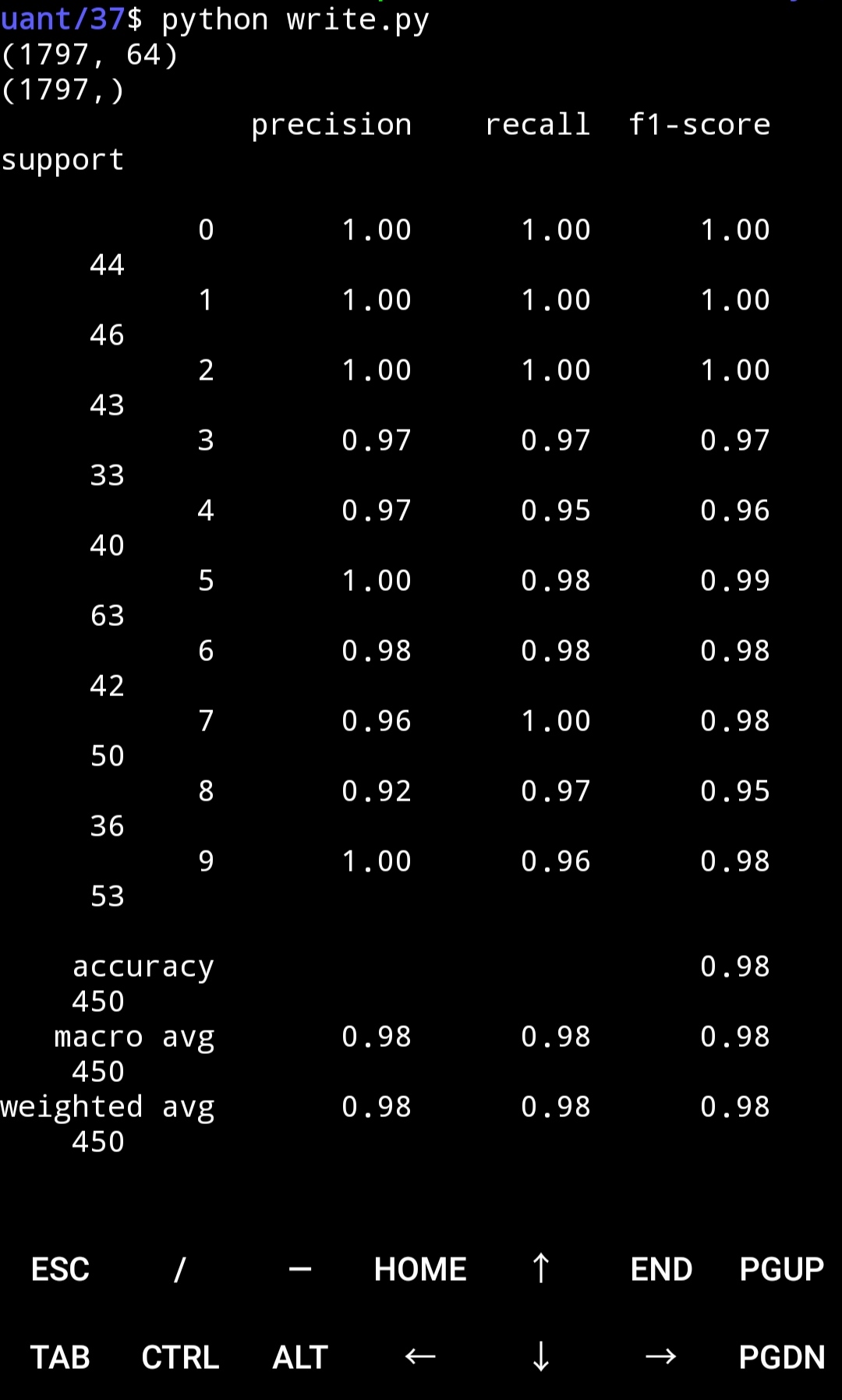Toggle the CTRL modifier key
The width and height of the screenshot is (842, 1400).
point(180,1357)
